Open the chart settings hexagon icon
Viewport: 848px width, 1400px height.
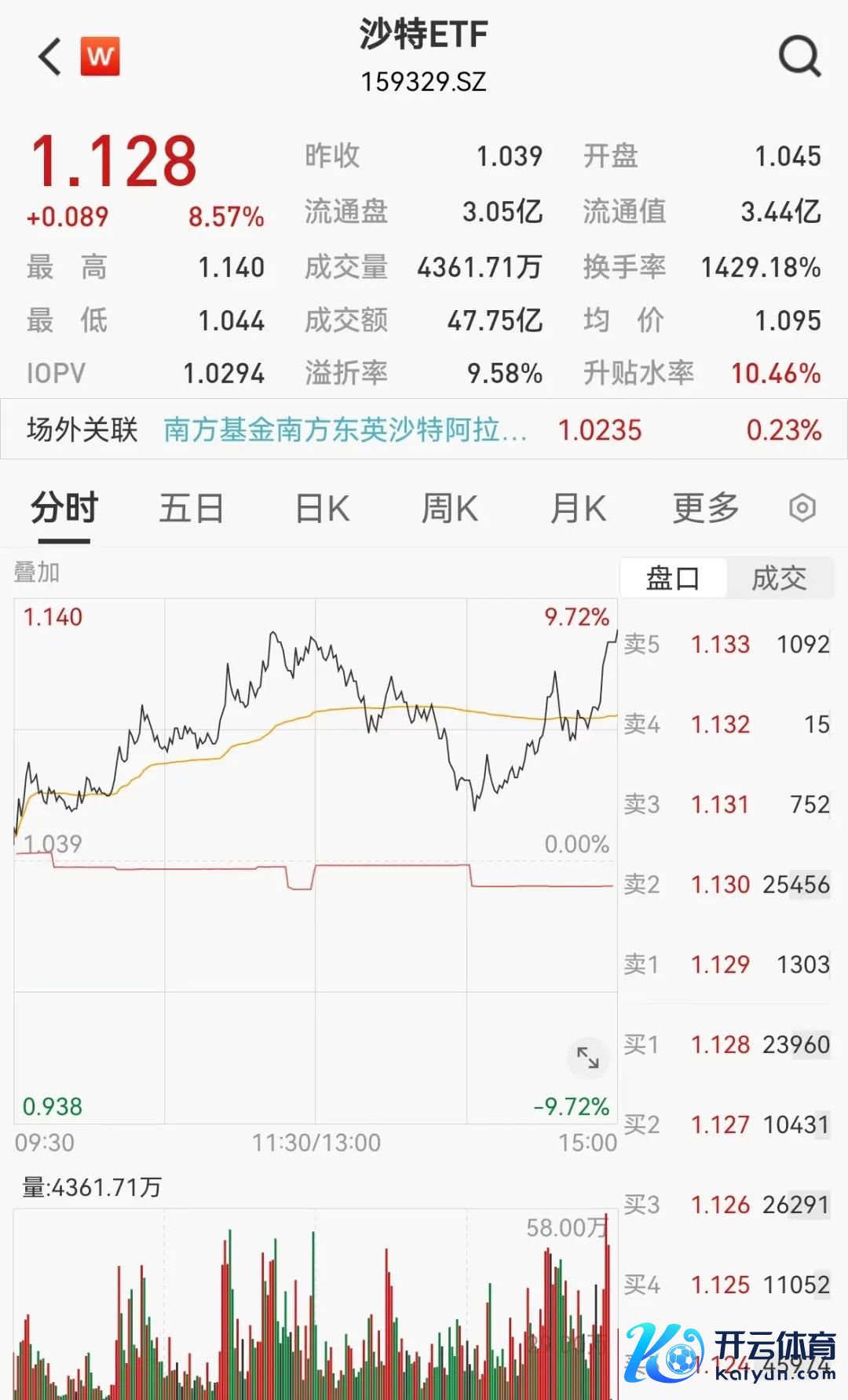coord(802,508)
